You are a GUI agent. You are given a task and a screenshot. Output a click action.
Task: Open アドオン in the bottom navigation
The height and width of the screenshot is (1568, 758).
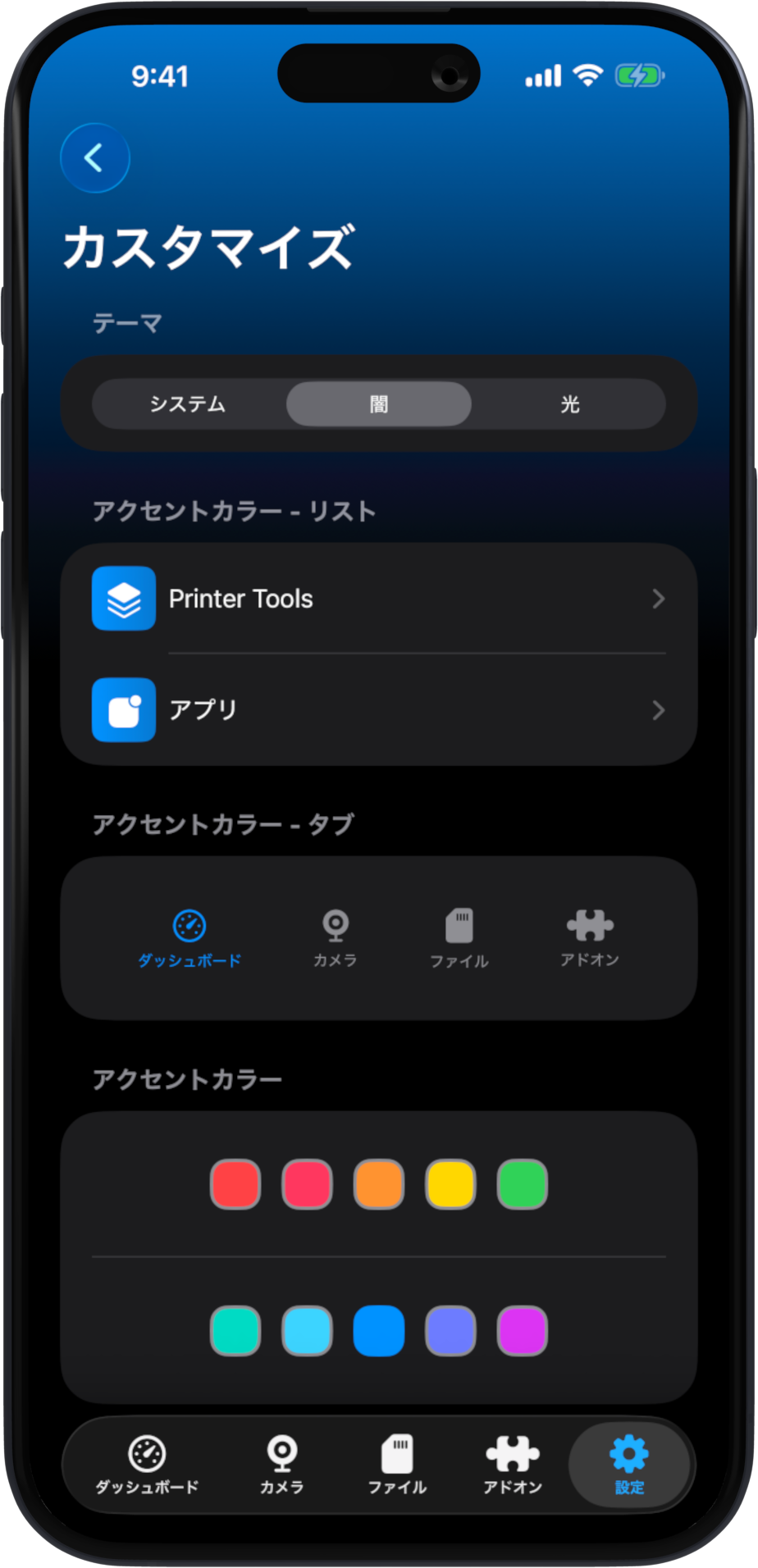tap(513, 1465)
